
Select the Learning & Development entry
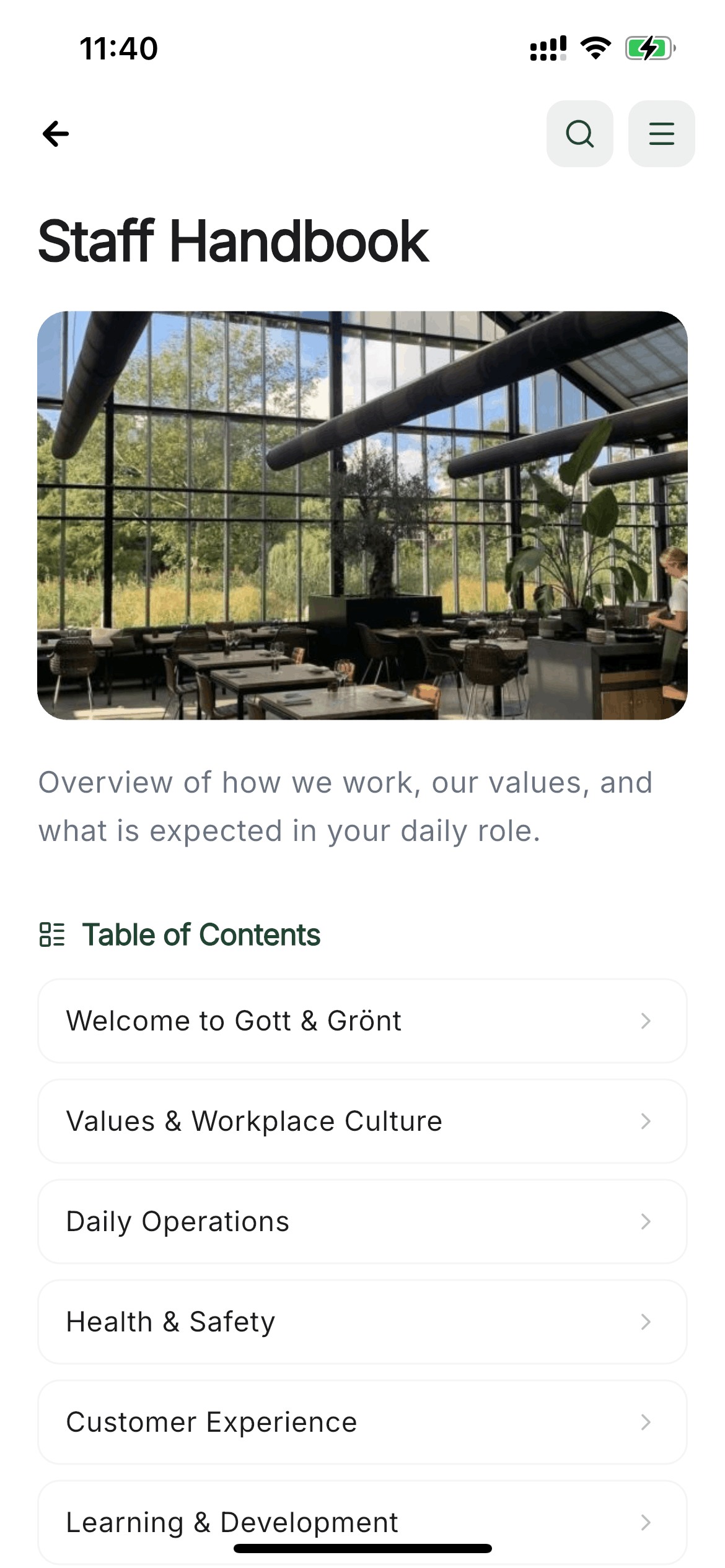362,1522
